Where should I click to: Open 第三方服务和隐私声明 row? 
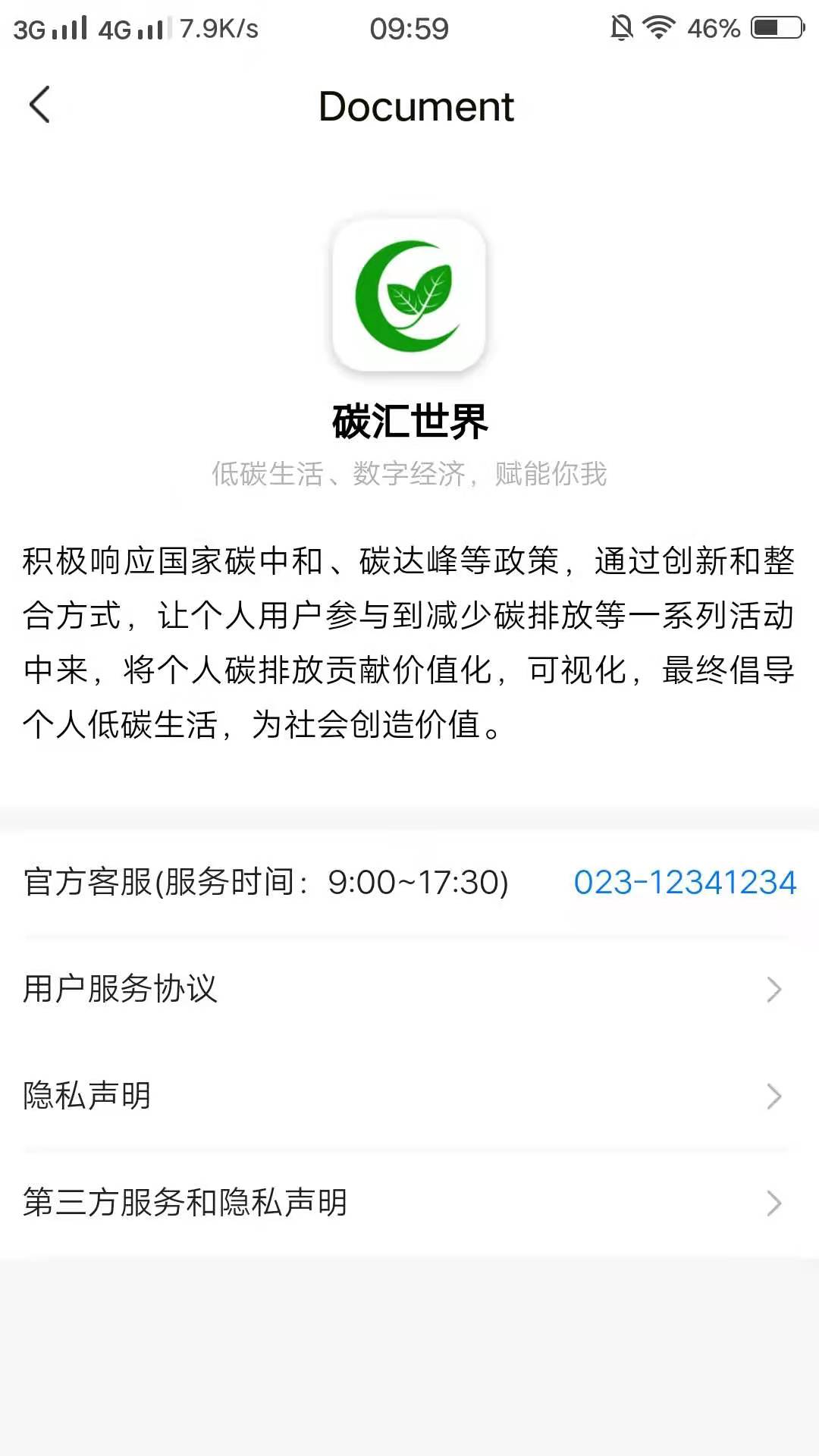[409, 1203]
